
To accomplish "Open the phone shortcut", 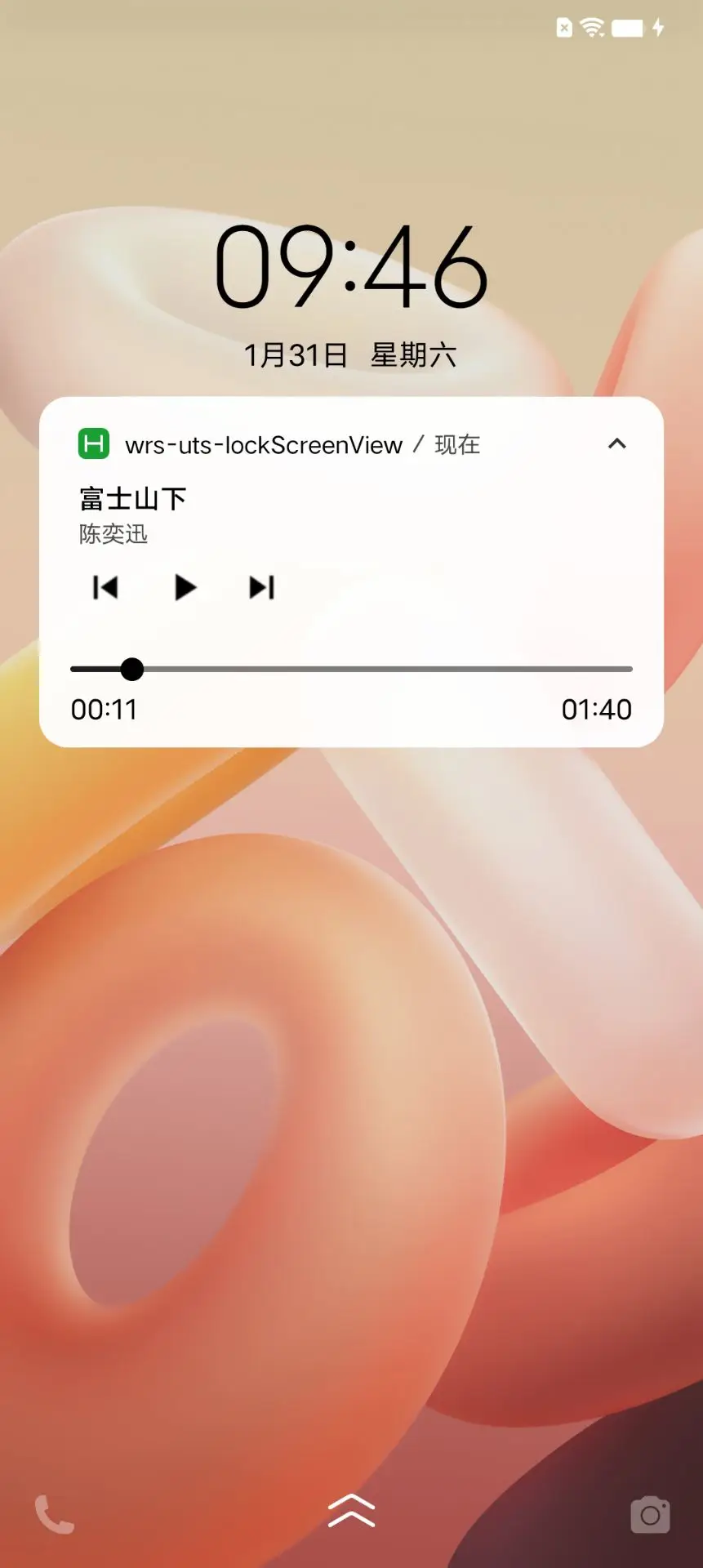I will (54, 1515).
